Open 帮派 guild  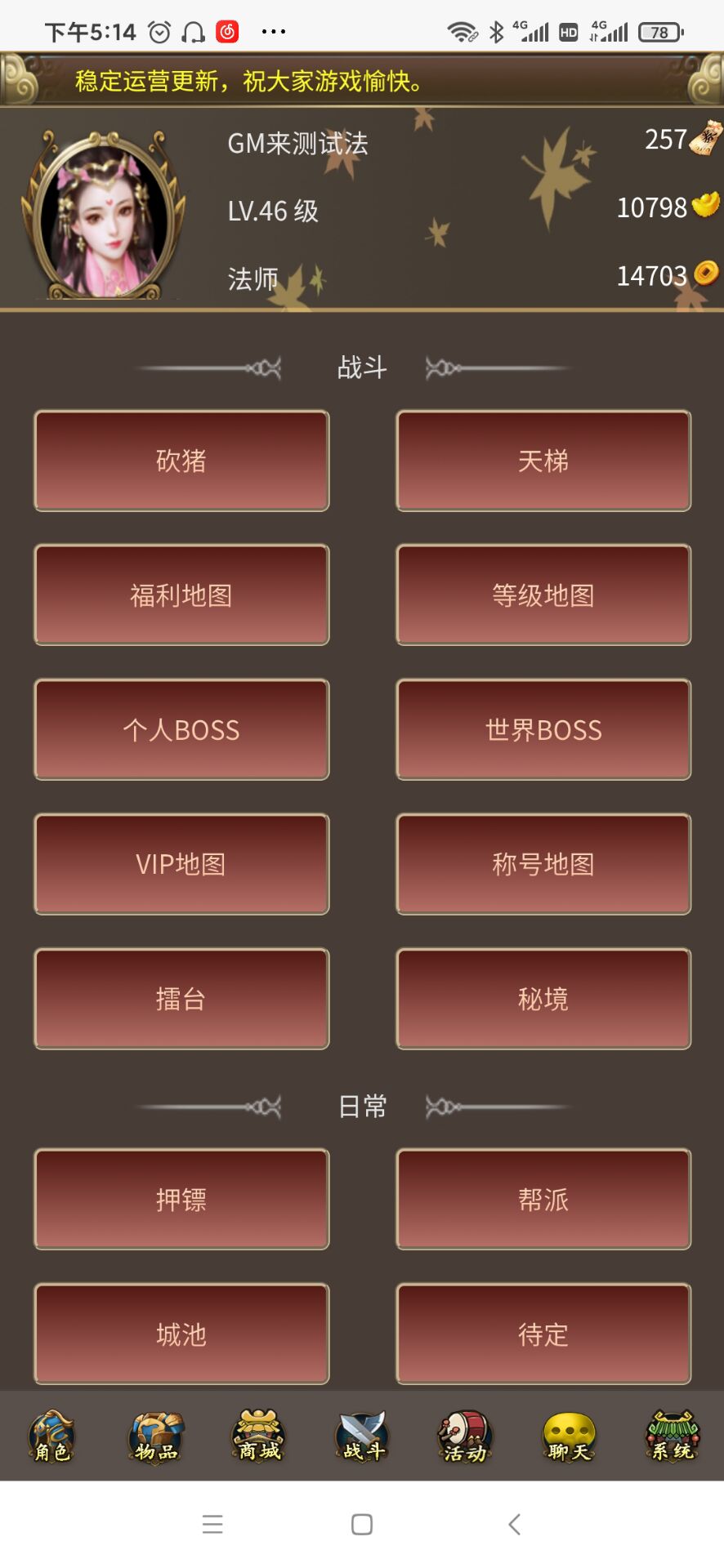click(543, 1200)
